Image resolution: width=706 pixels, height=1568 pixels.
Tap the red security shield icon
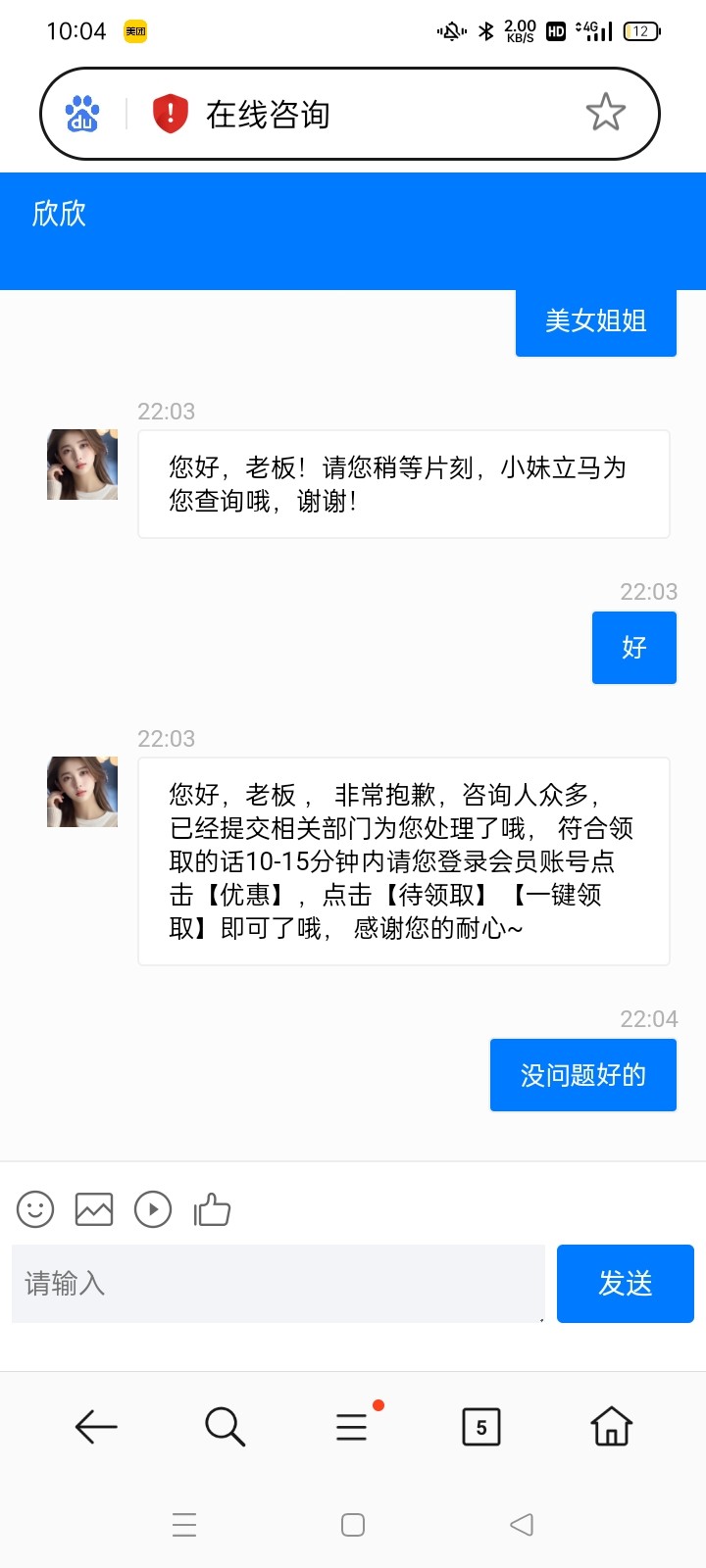[x=170, y=114]
